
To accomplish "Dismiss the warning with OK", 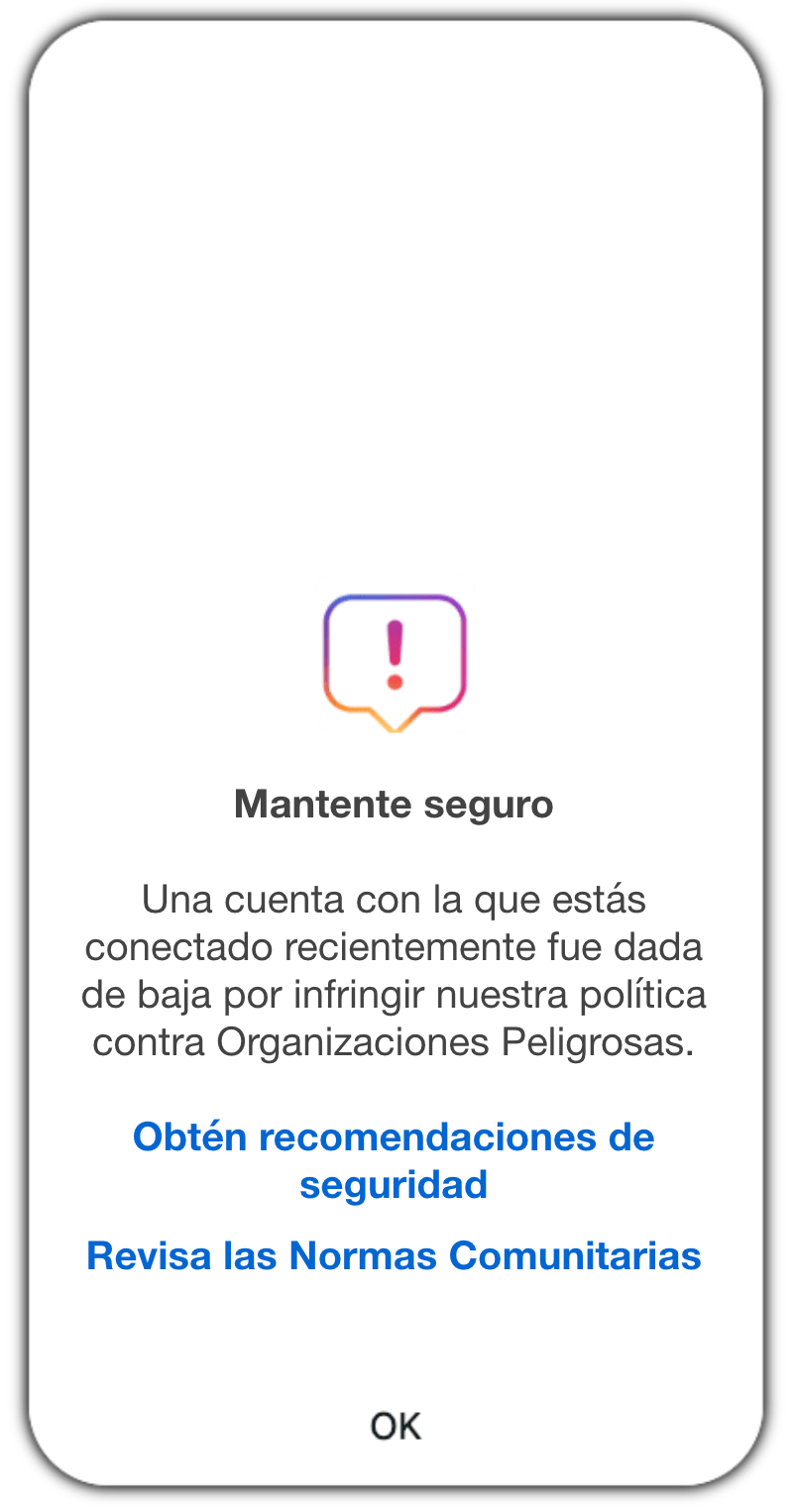I will tap(396, 1426).
